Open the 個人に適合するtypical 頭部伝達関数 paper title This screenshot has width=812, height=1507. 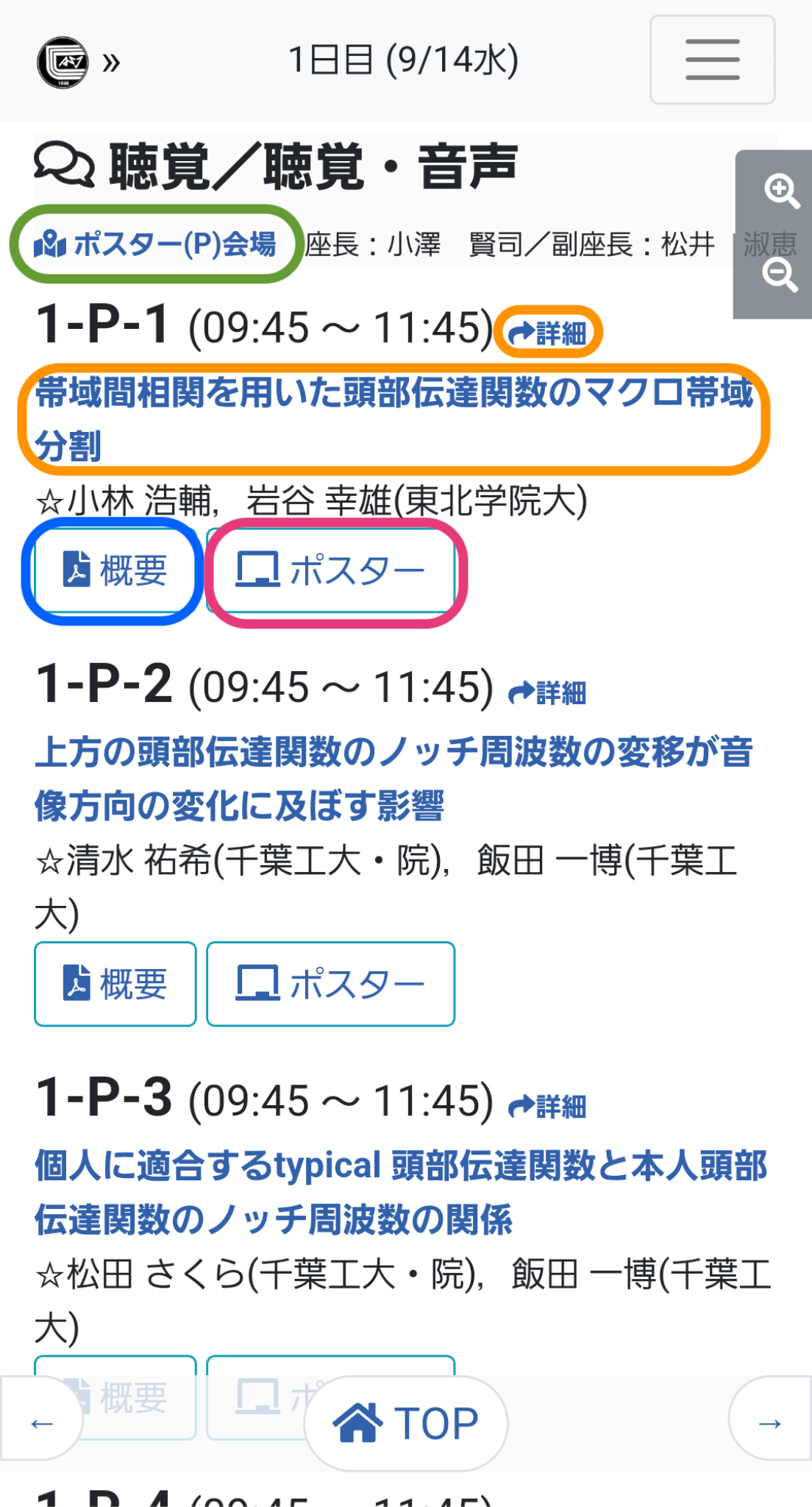coord(401,1192)
